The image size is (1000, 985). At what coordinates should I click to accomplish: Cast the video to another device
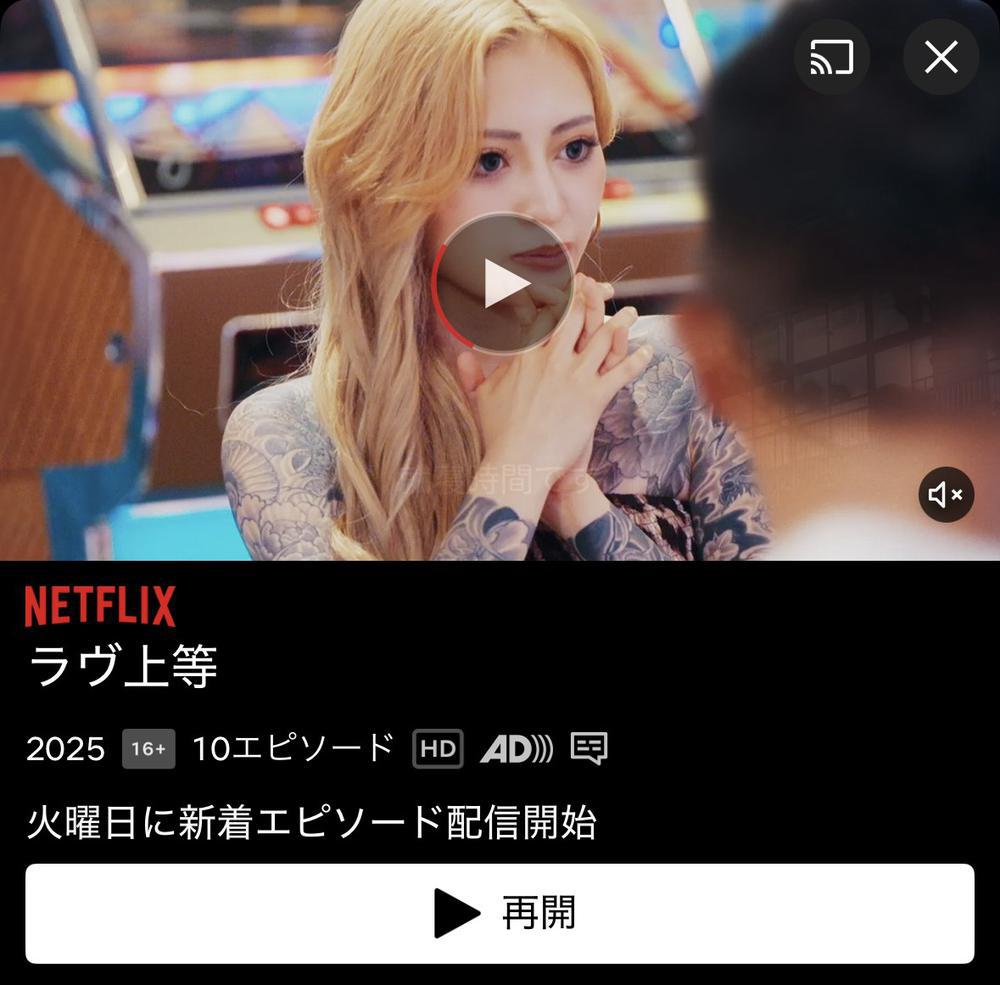click(831, 58)
